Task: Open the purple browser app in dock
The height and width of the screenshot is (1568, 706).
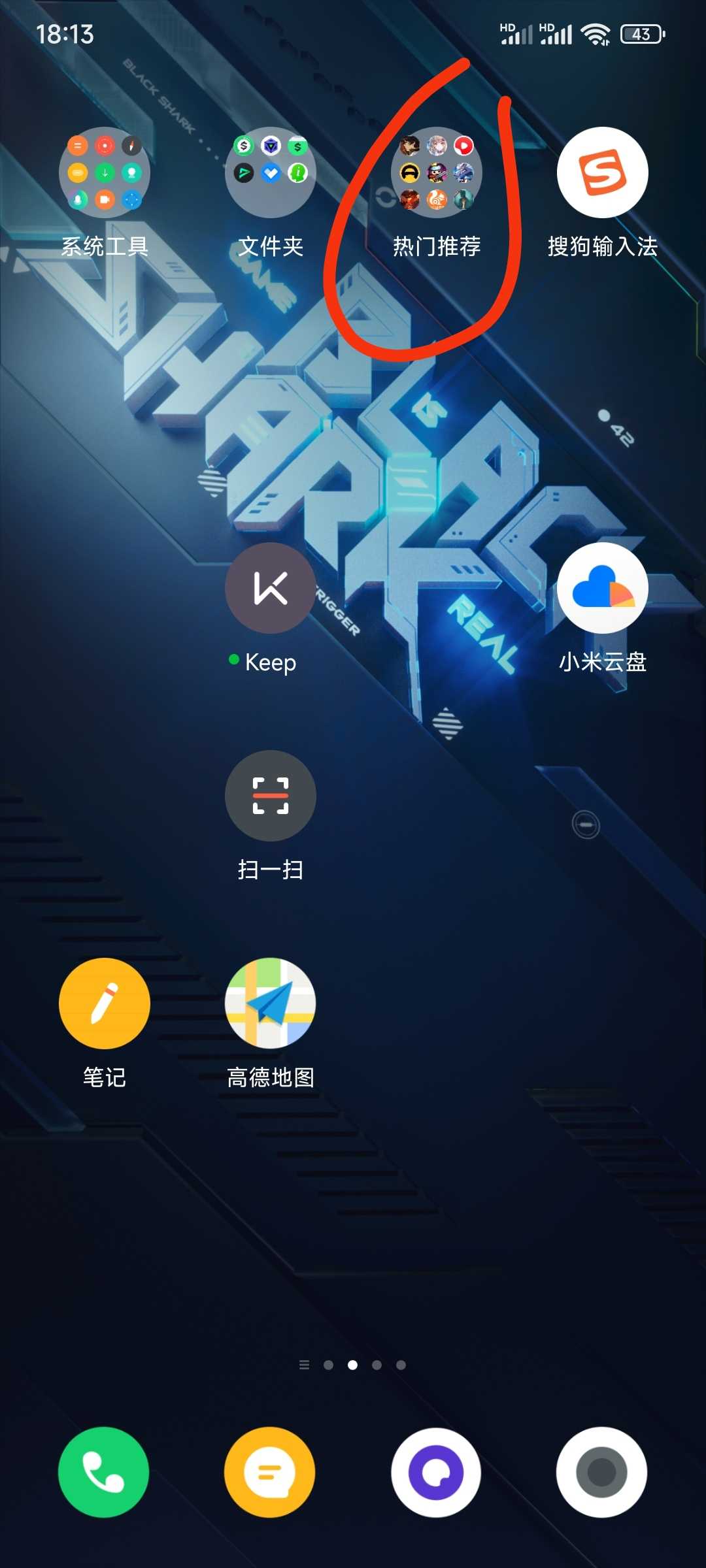Action: click(436, 1472)
